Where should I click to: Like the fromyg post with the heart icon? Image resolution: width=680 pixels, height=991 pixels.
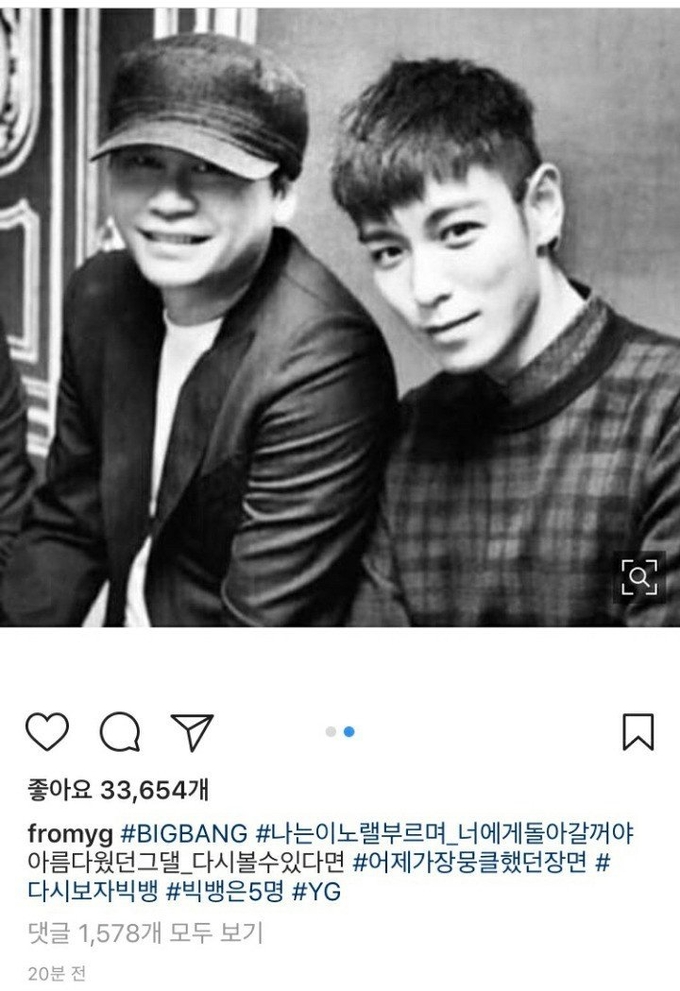(x=46, y=732)
